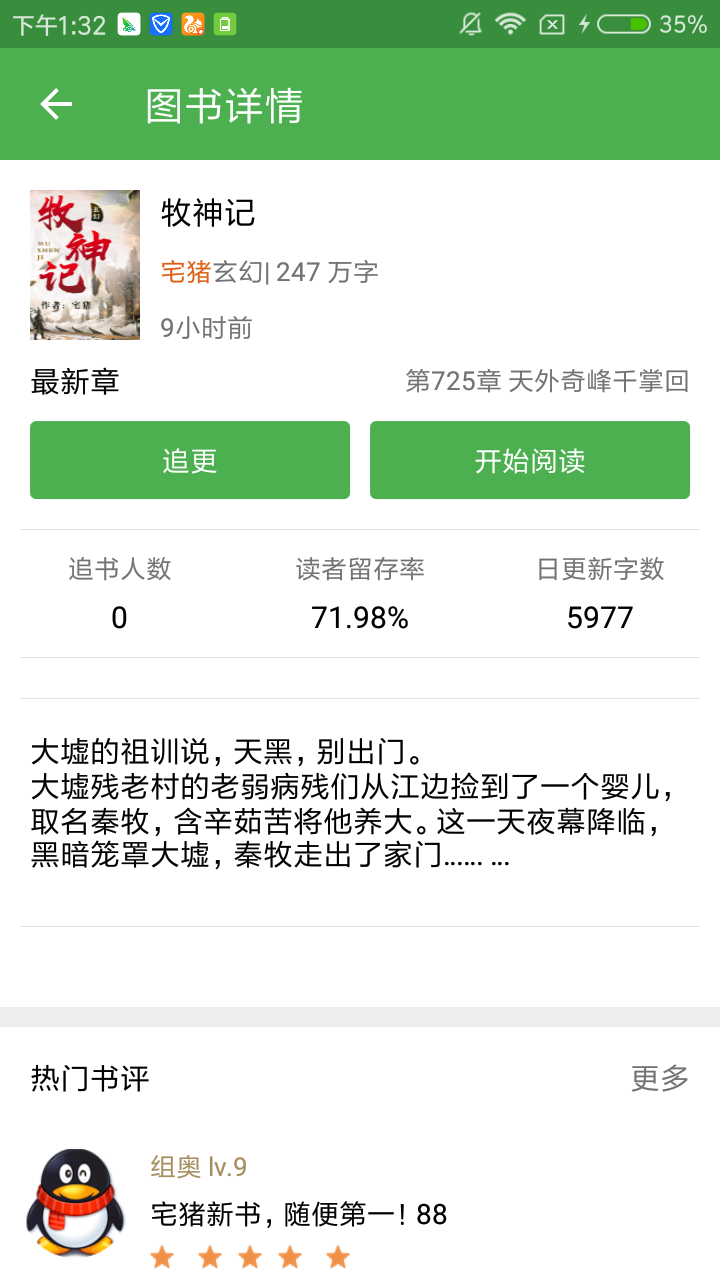The width and height of the screenshot is (720, 1280).
Task: Open the 牧神记 book cover thumbnail
Action: (x=85, y=264)
